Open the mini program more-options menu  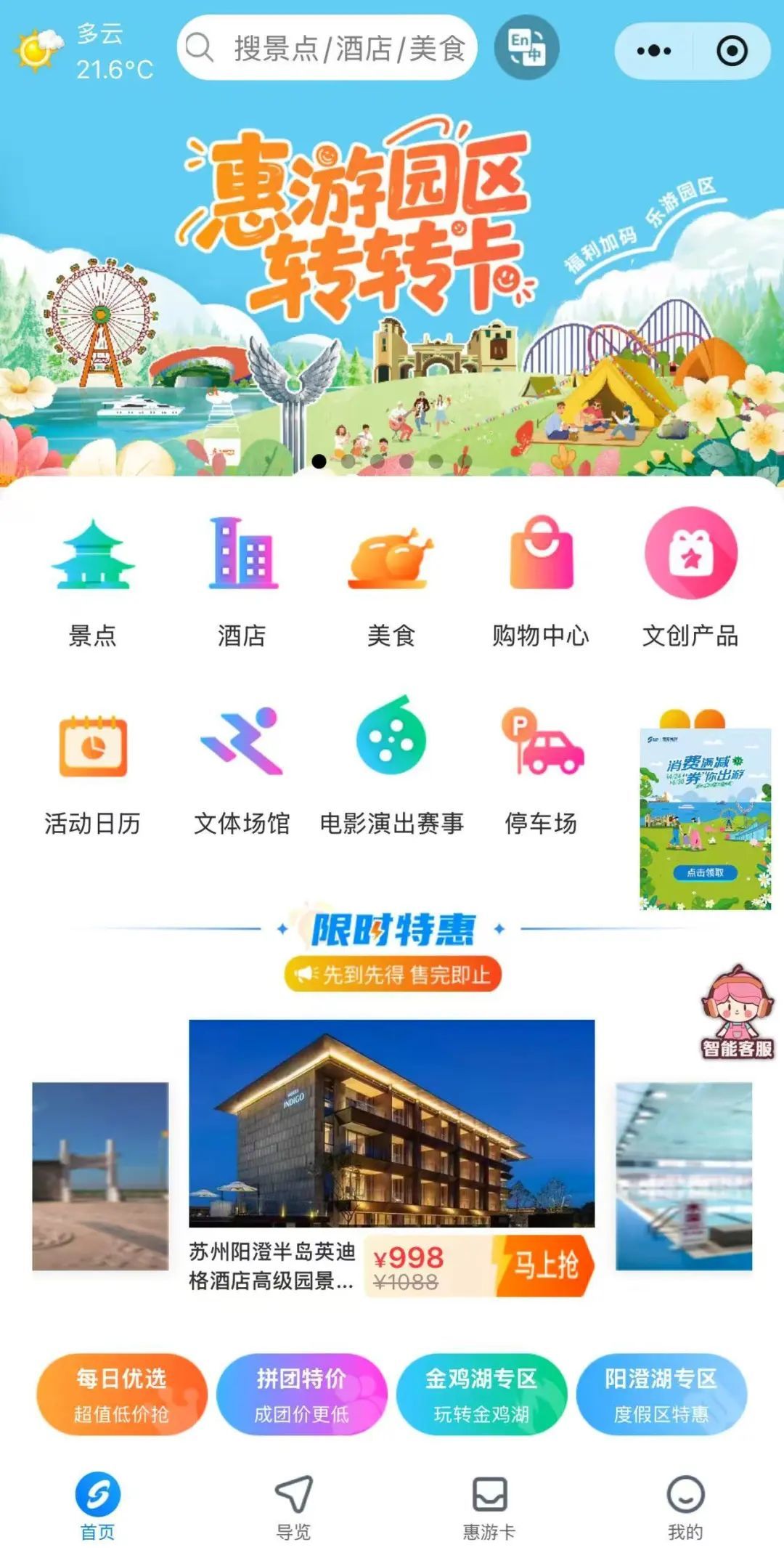(653, 51)
